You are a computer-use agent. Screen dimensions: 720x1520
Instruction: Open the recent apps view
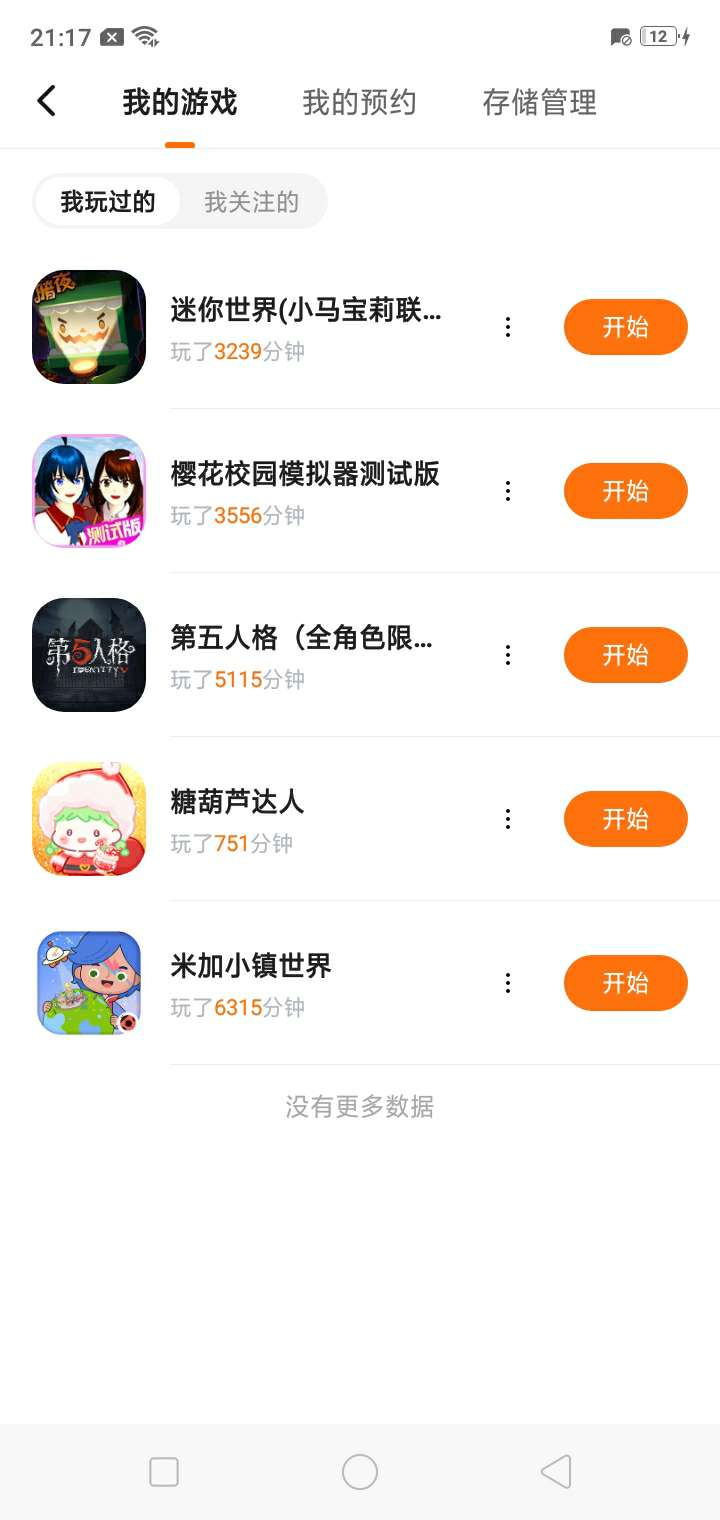point(164,1472)
